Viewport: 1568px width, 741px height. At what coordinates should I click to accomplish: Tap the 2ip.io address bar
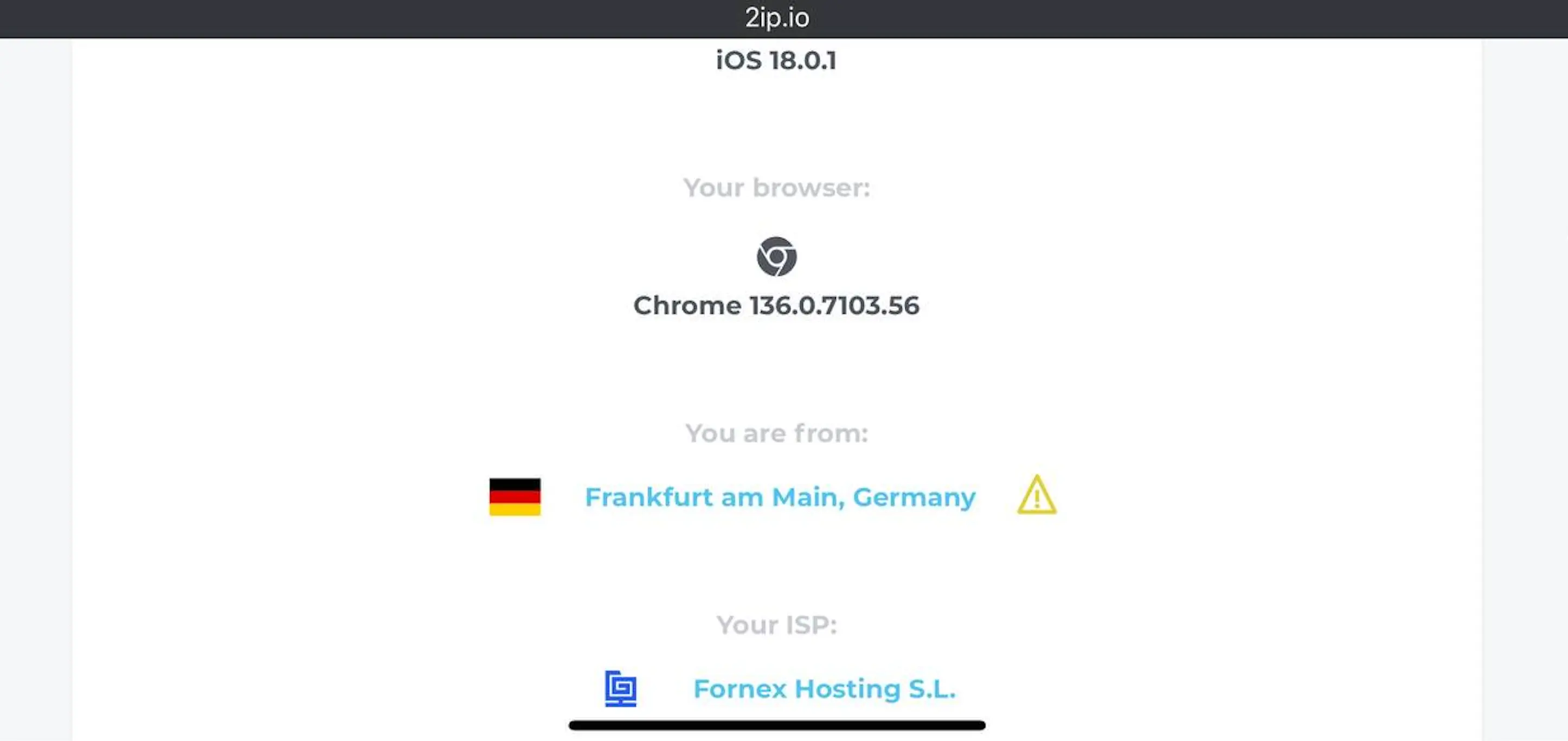777,18
